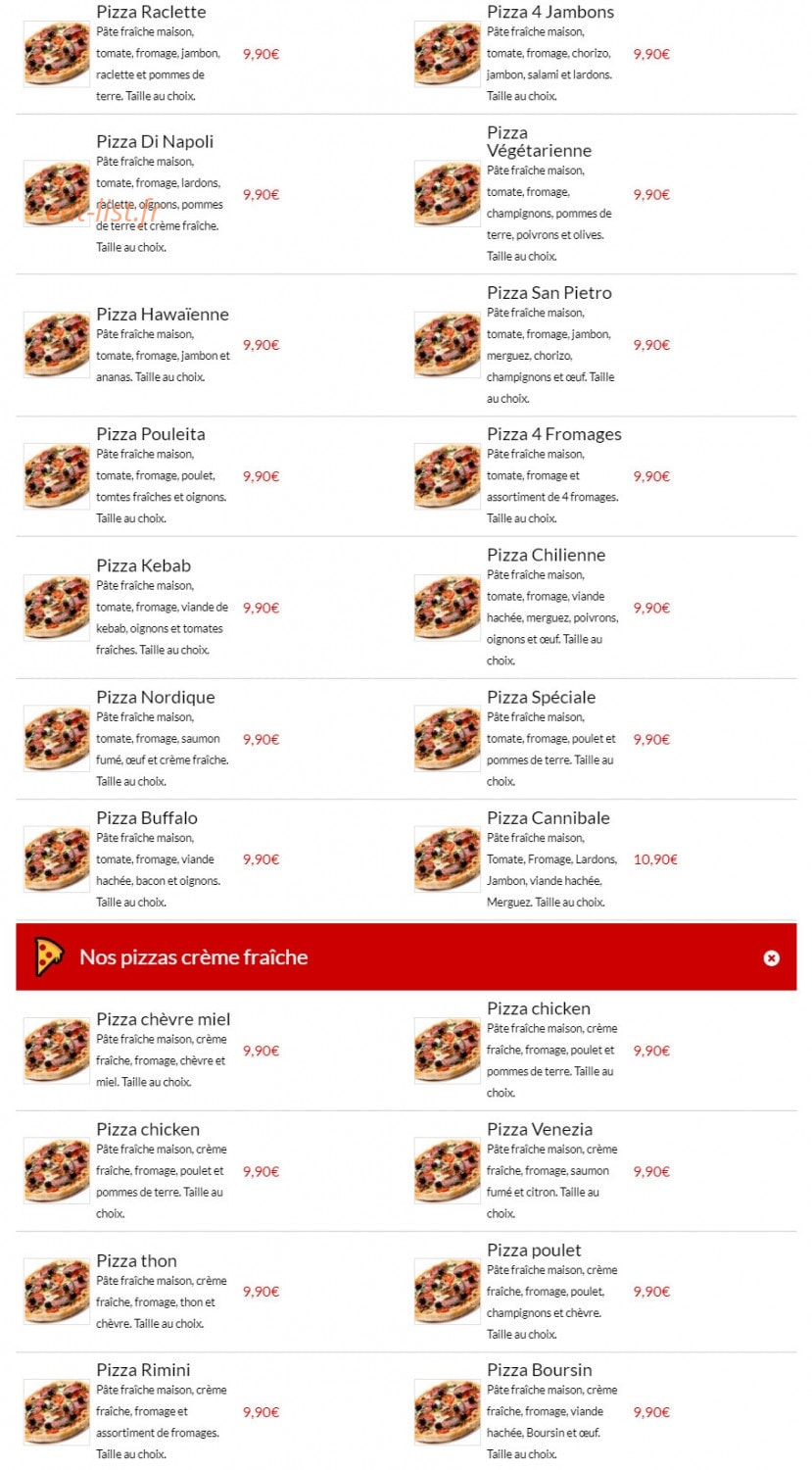
Task: Choose Pizza San Pietro
Action: point(549,293)
